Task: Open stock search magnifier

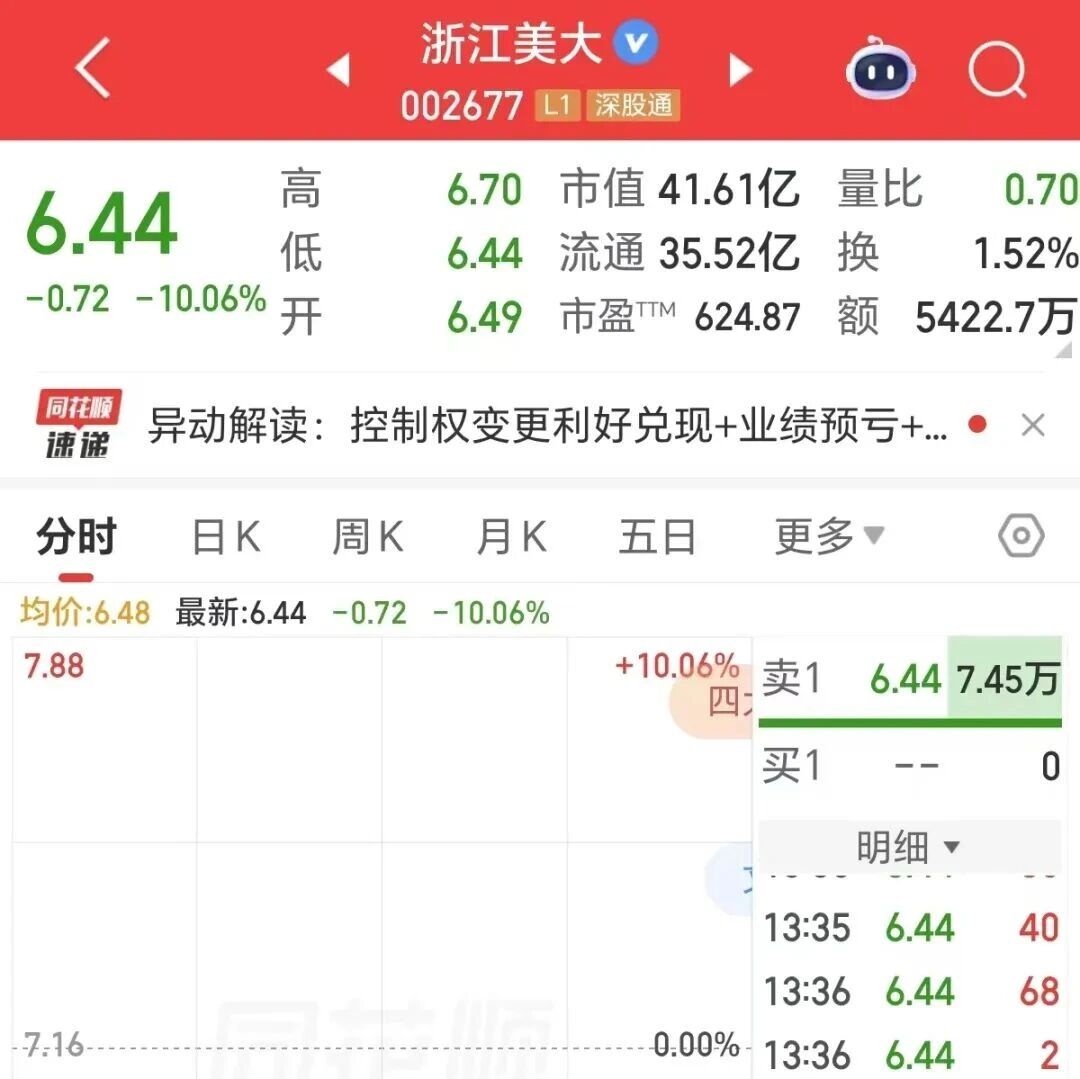Action: coord(997,70)
